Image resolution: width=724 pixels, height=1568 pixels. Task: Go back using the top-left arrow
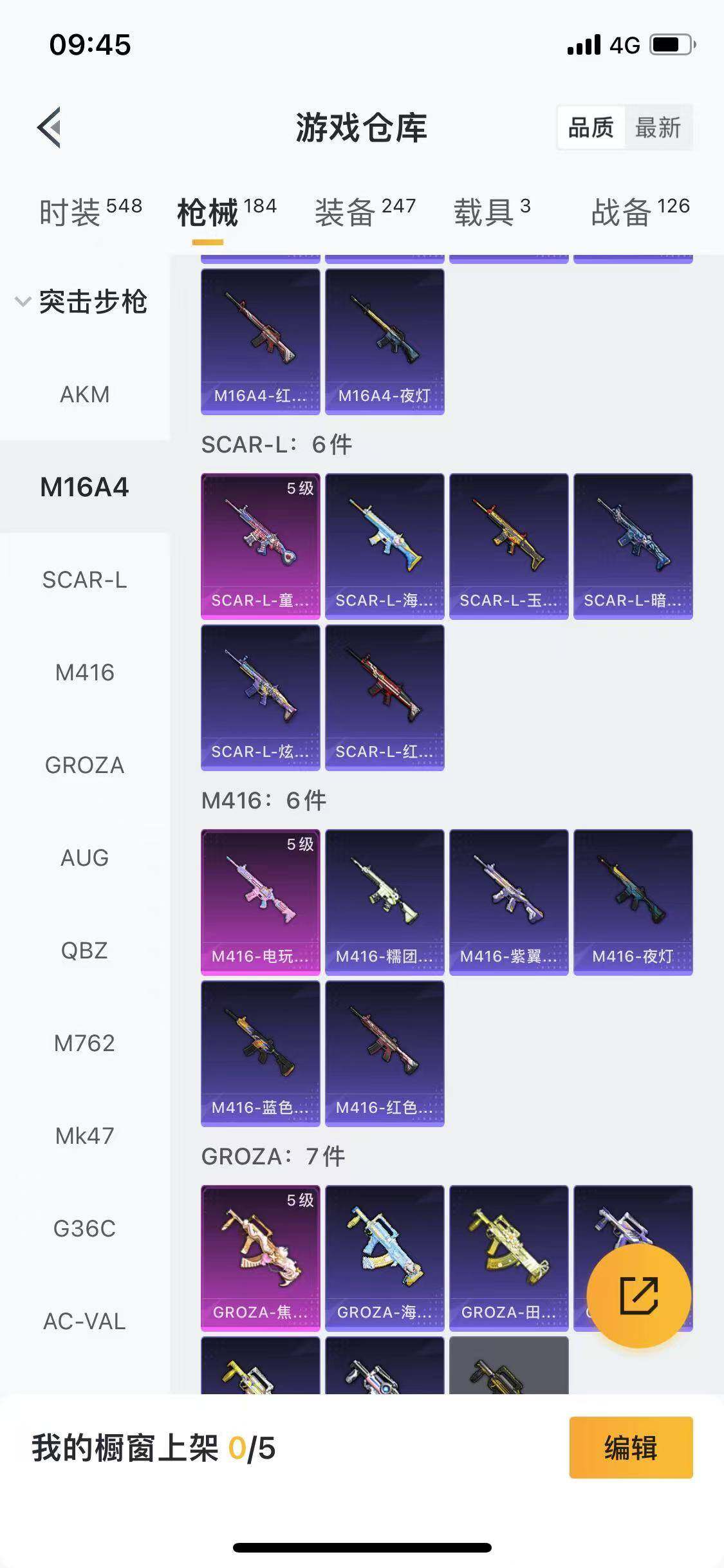(49, 127)
